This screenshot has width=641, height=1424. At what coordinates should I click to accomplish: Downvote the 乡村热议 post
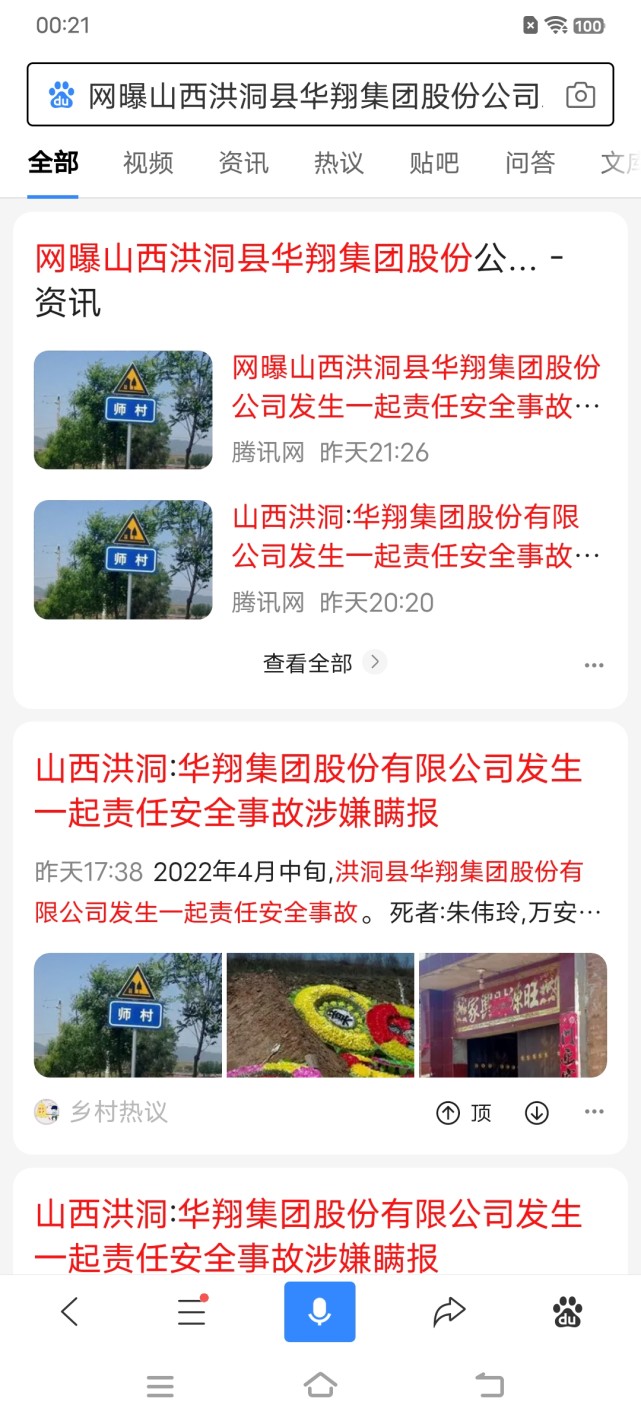point(537,1112)
